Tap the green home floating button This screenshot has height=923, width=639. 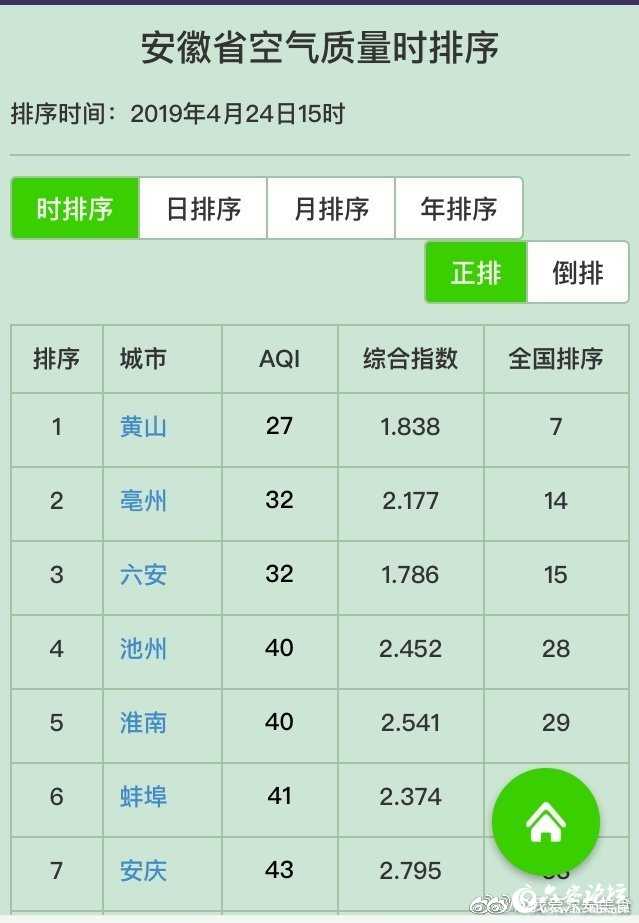click(x=546, y=822)
